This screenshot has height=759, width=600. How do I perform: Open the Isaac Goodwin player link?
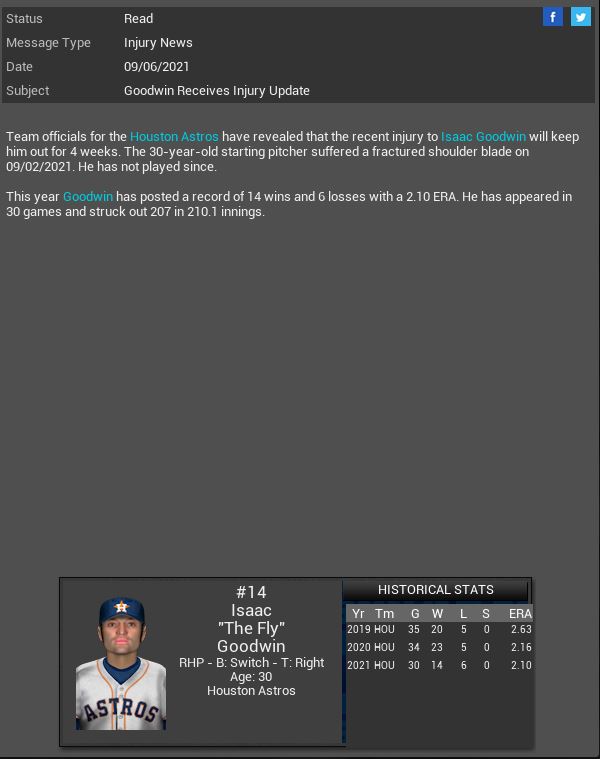483,137
